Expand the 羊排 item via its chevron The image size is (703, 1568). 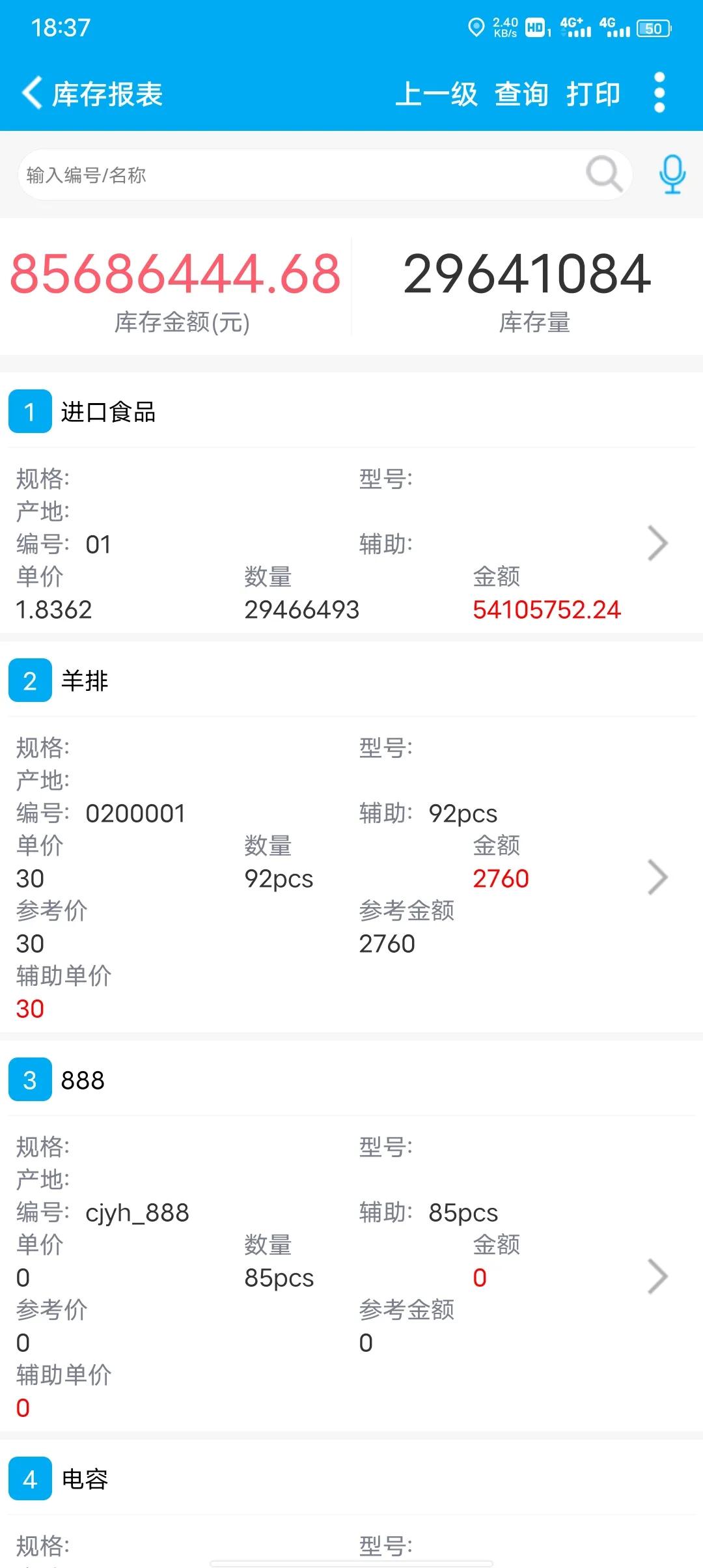tap(659, 878)
